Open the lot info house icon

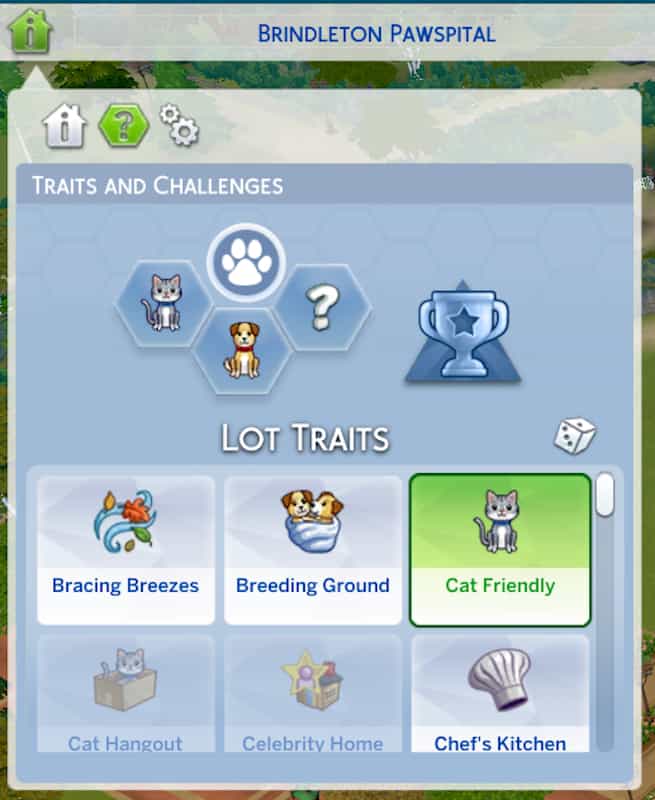[31, 31]
